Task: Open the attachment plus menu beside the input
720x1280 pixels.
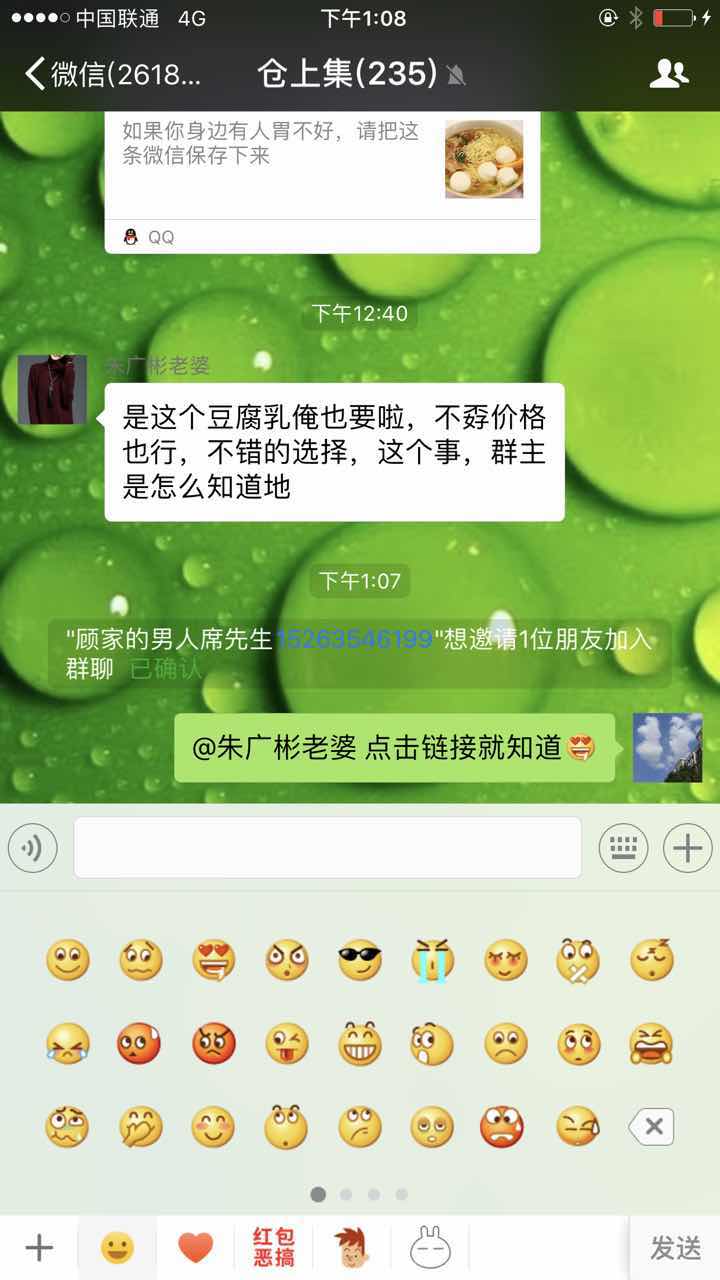Action: click(687, 849)
